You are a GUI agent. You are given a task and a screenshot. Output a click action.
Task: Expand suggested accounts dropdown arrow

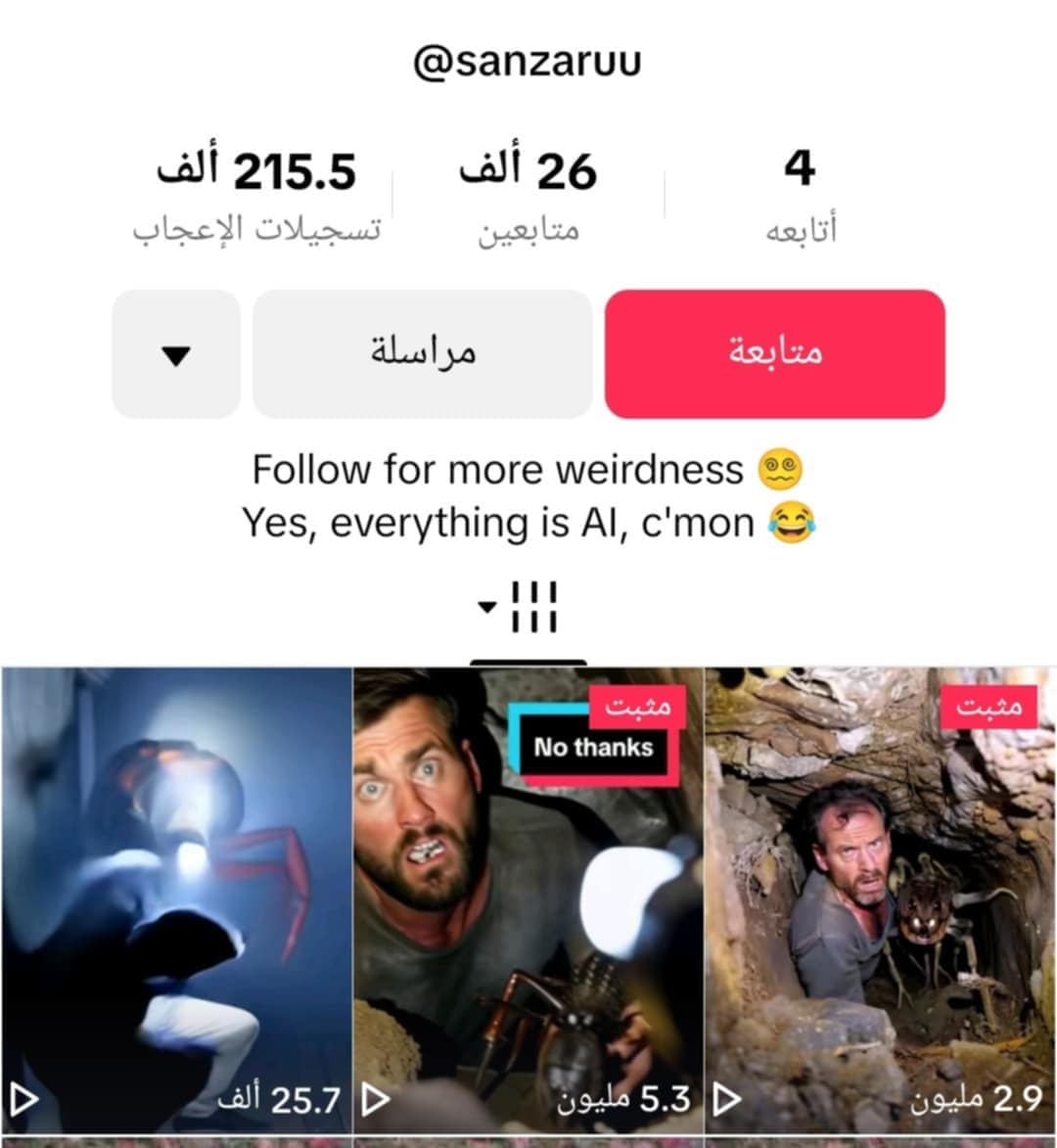[x=176, y=353]
